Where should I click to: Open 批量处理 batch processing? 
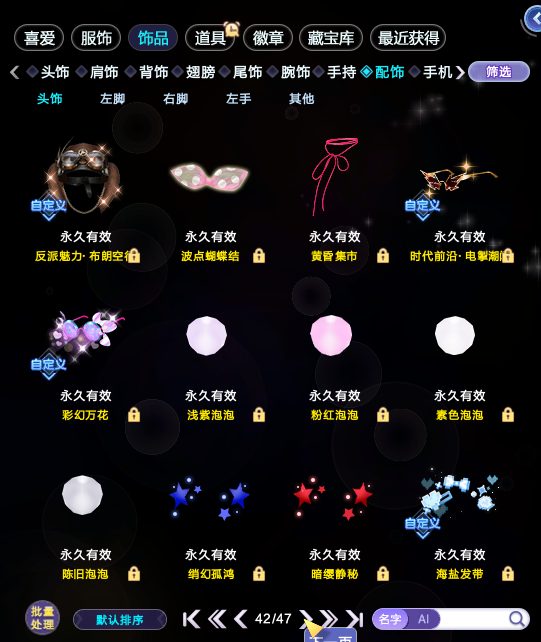(42, 618)
